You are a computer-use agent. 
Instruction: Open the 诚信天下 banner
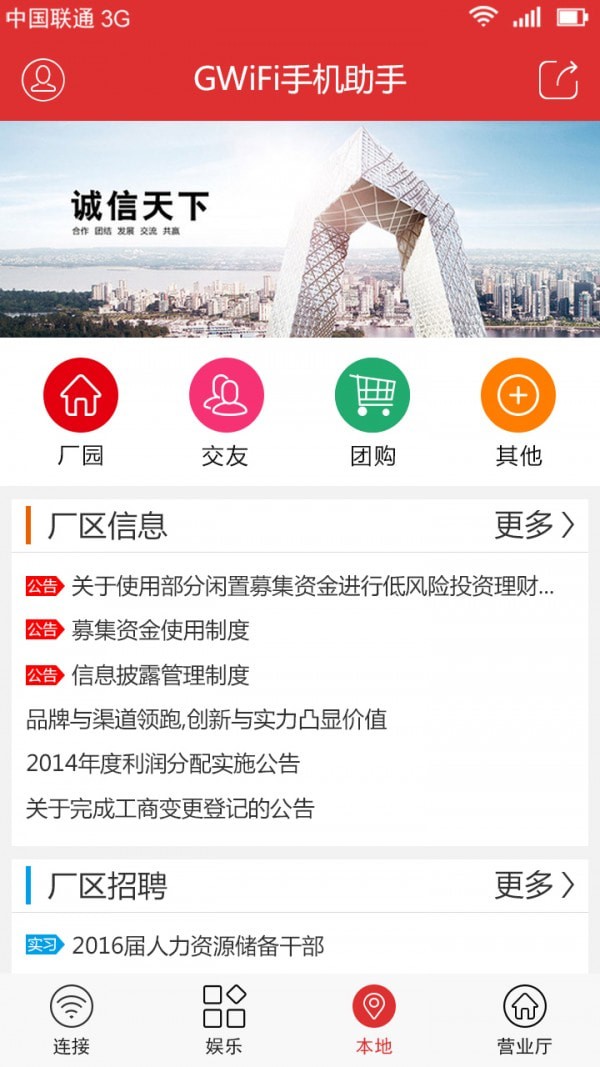point(300,229)
